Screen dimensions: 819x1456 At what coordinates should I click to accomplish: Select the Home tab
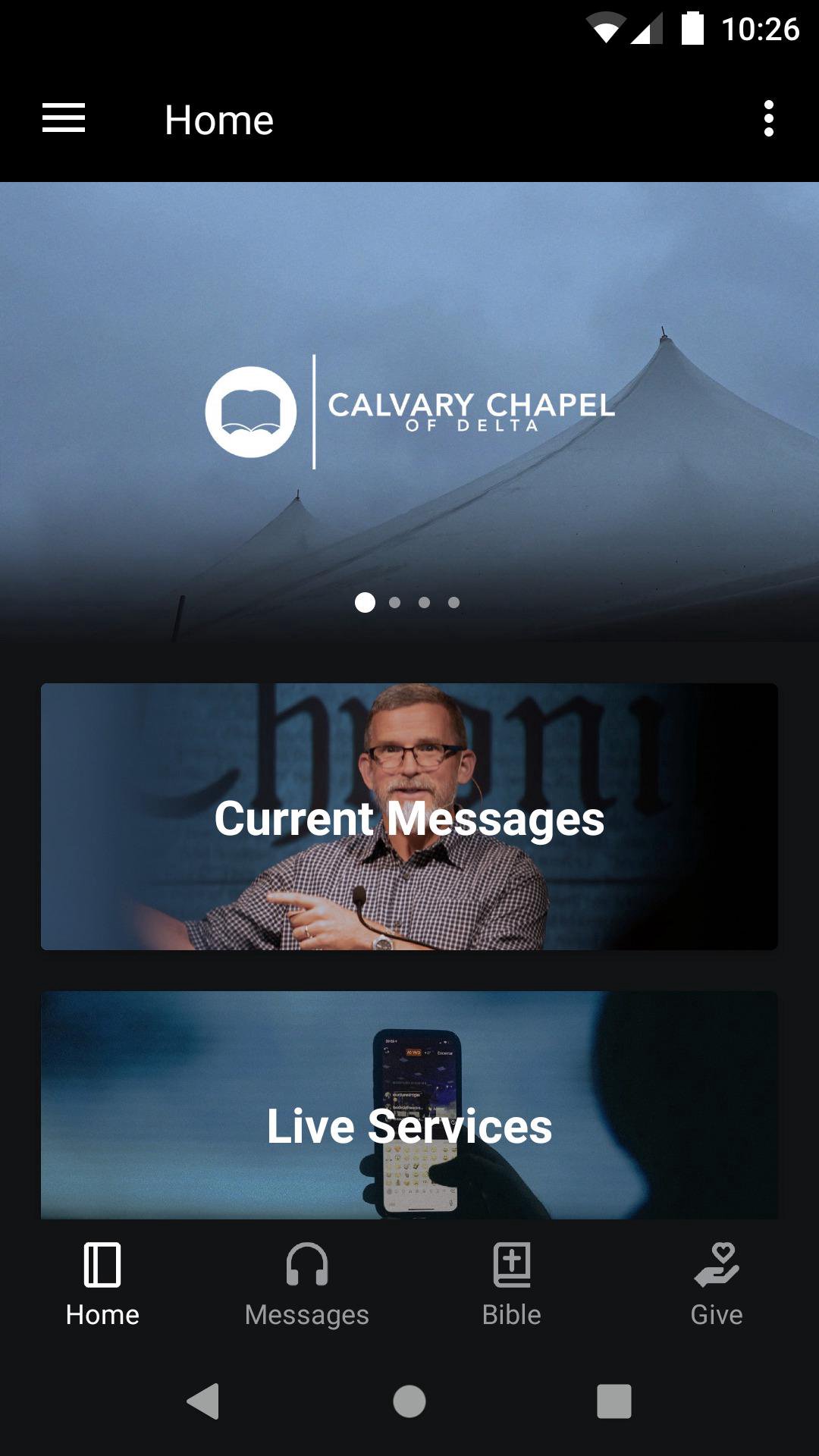tap(102, 1285)
